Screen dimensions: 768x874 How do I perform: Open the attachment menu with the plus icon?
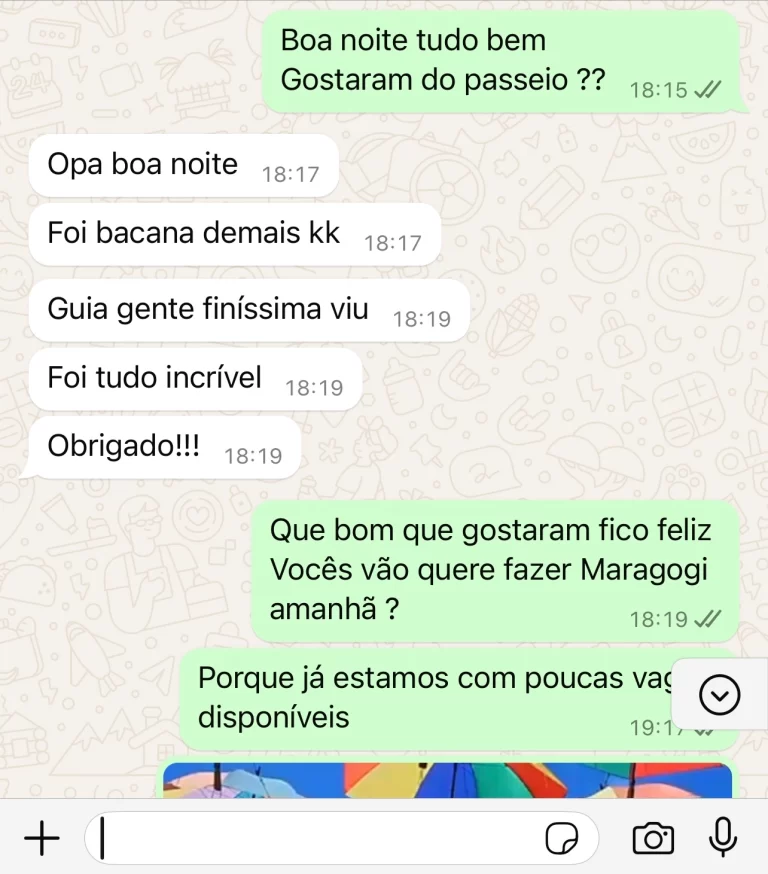coord(41,838)
